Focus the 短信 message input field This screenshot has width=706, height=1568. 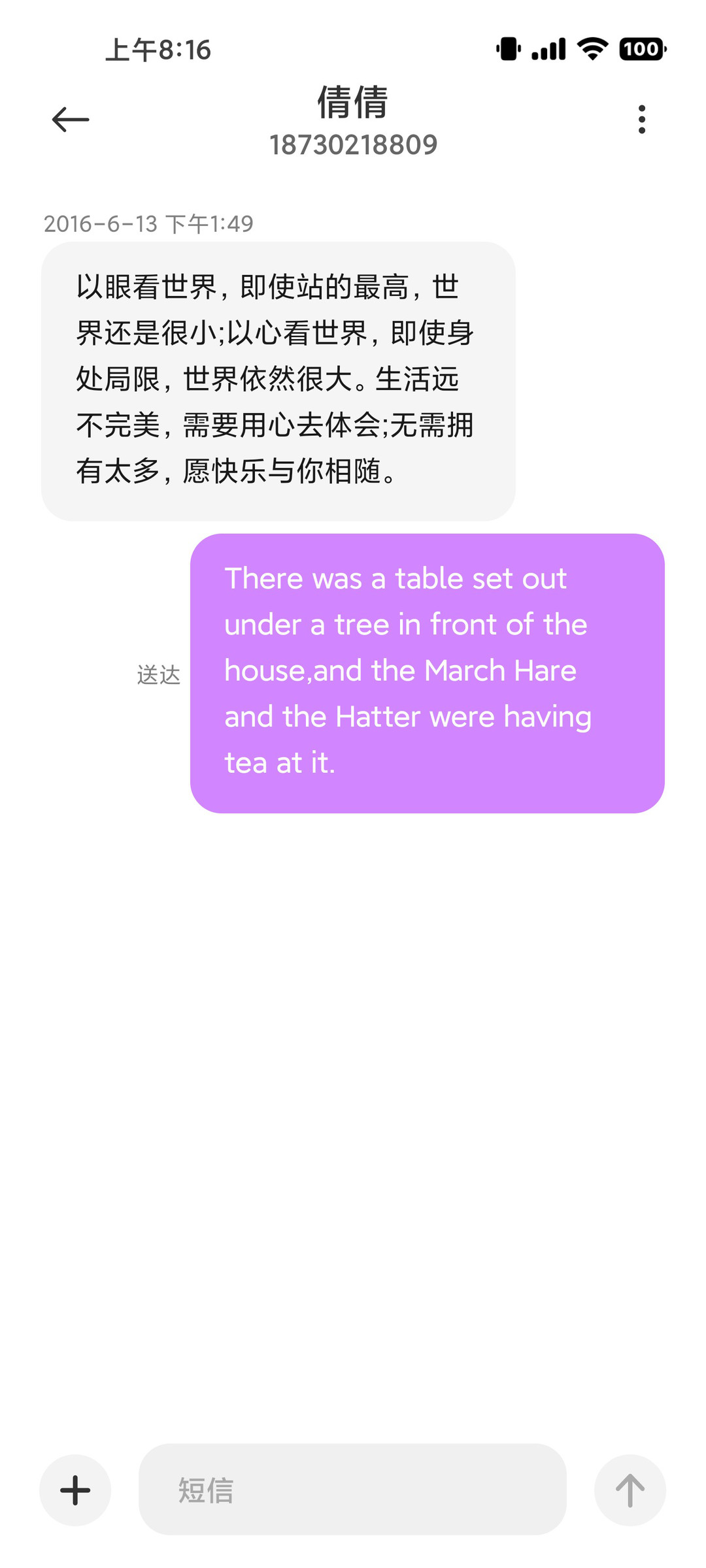pos(352,1490)
